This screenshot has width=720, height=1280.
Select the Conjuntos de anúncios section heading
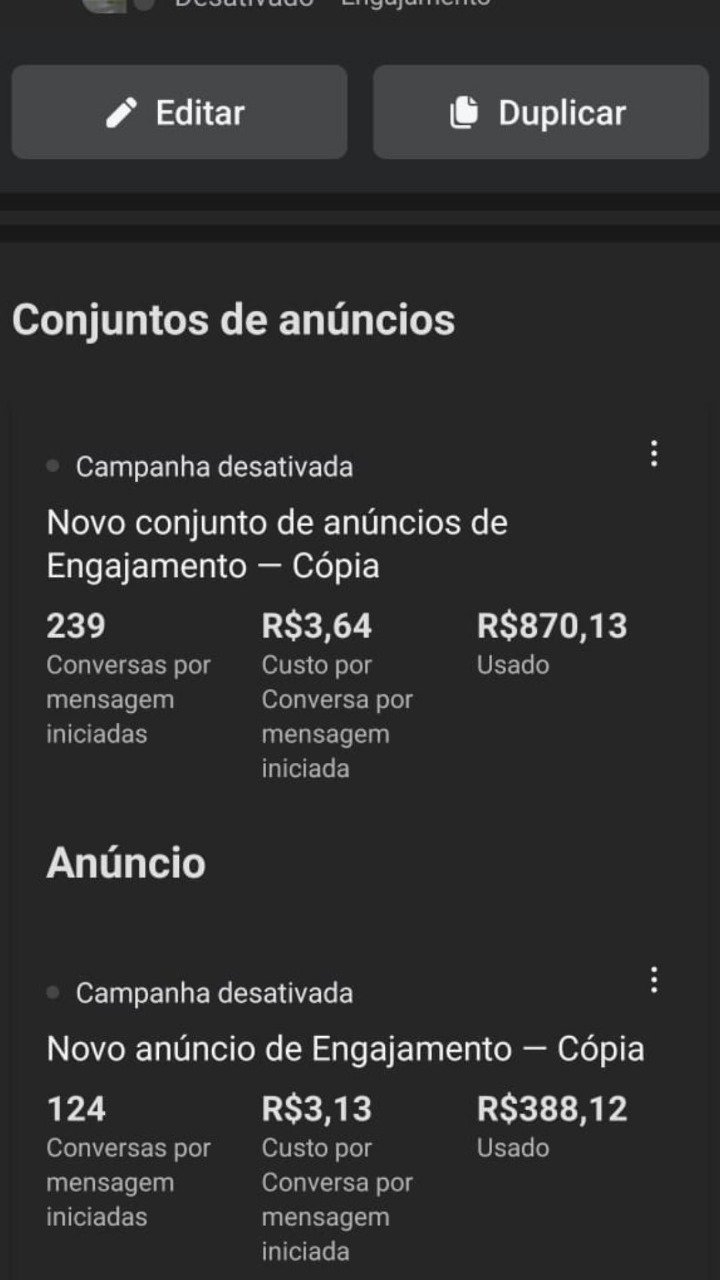(x=233, y=319)
